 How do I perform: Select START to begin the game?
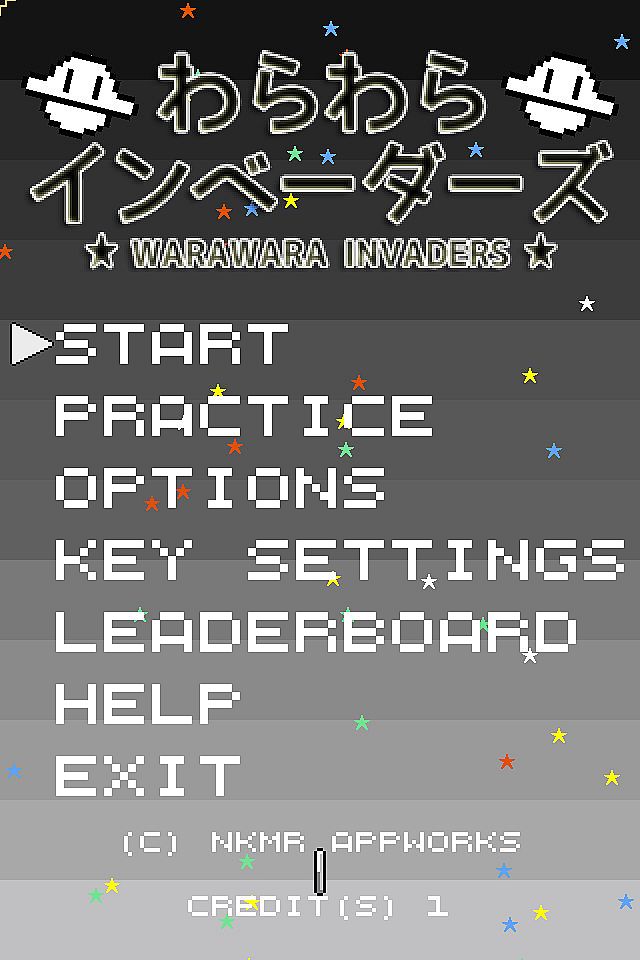[171, 344]
